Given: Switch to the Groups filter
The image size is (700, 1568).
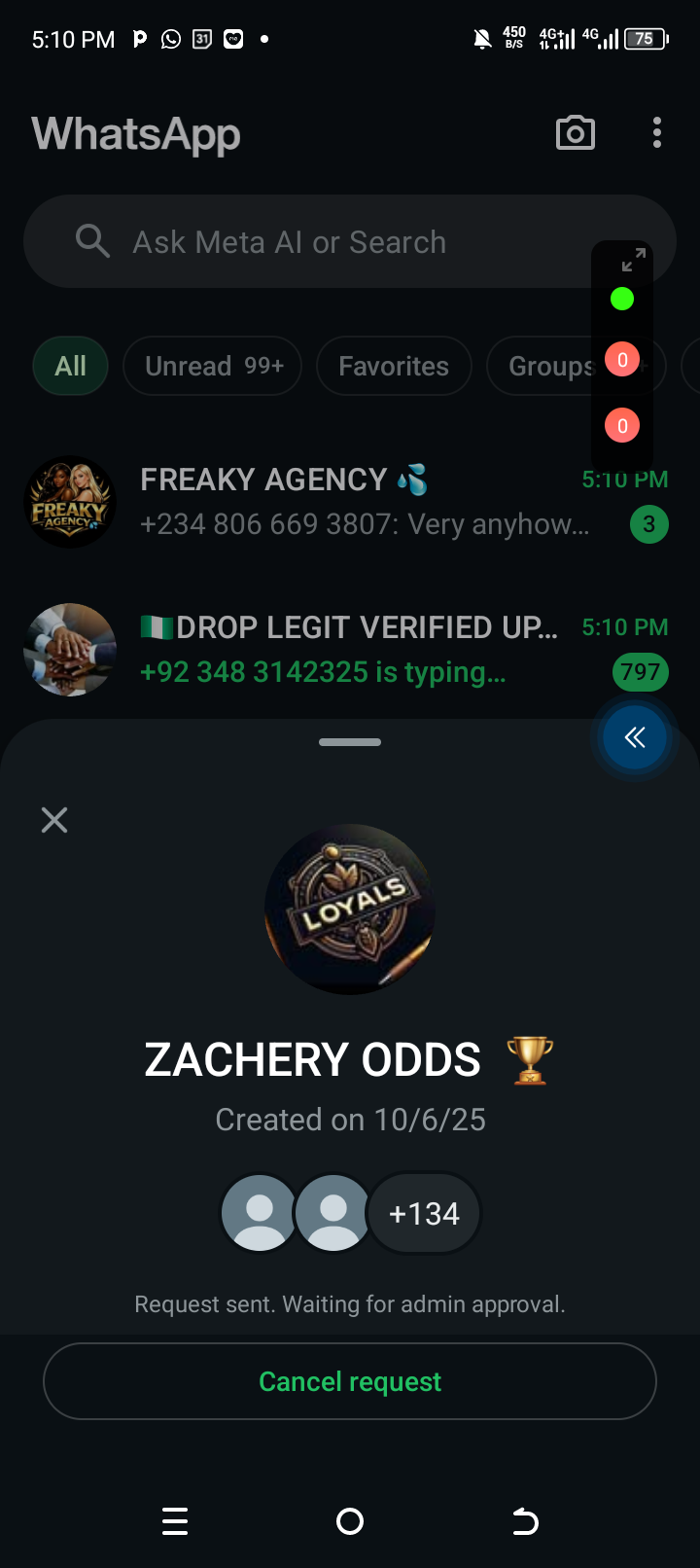Looking at the screenshot, I should click(x=544, y=366).
